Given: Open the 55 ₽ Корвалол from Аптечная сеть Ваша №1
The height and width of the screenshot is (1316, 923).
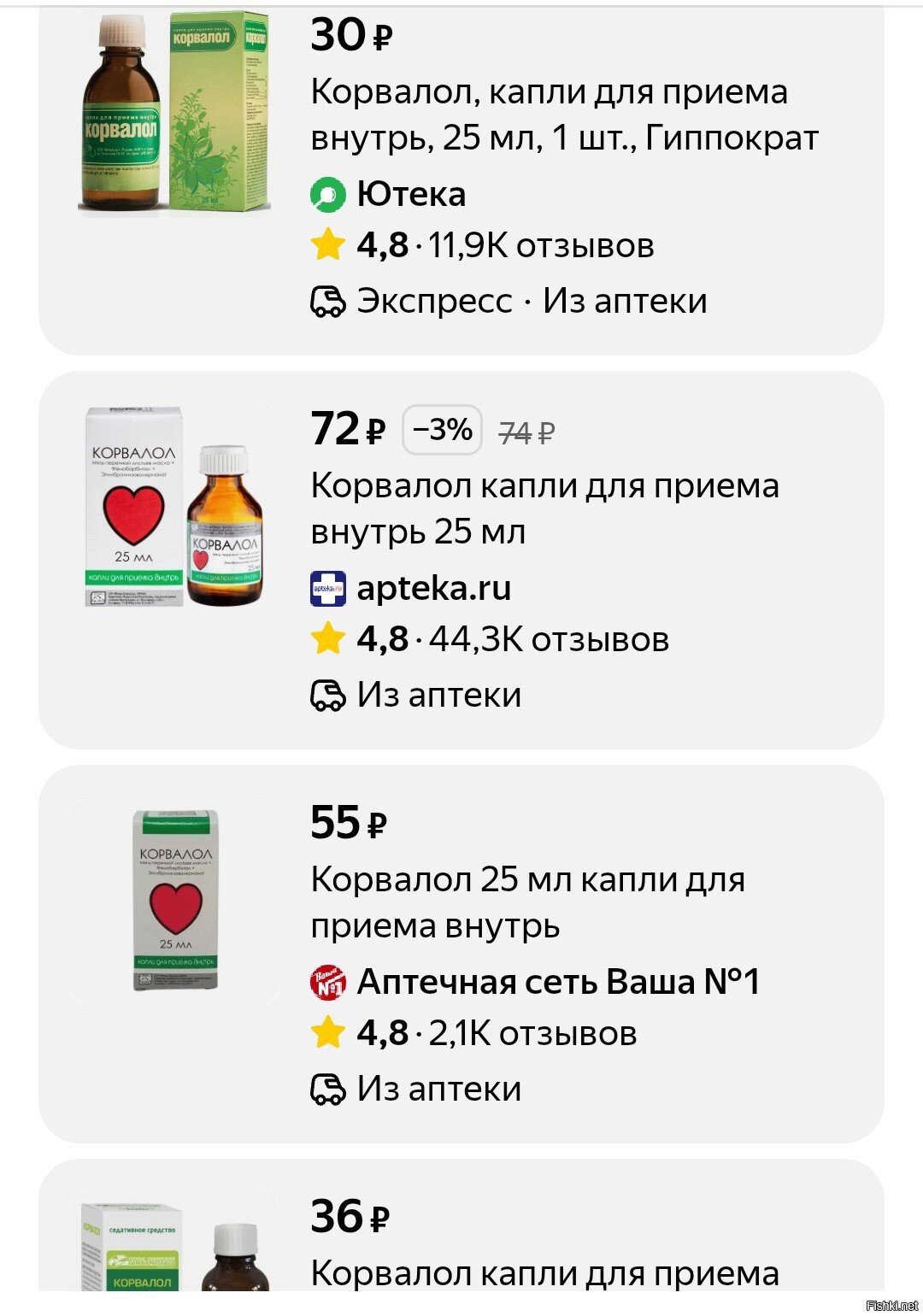Looking at the screenshot, I should [527, 902].
